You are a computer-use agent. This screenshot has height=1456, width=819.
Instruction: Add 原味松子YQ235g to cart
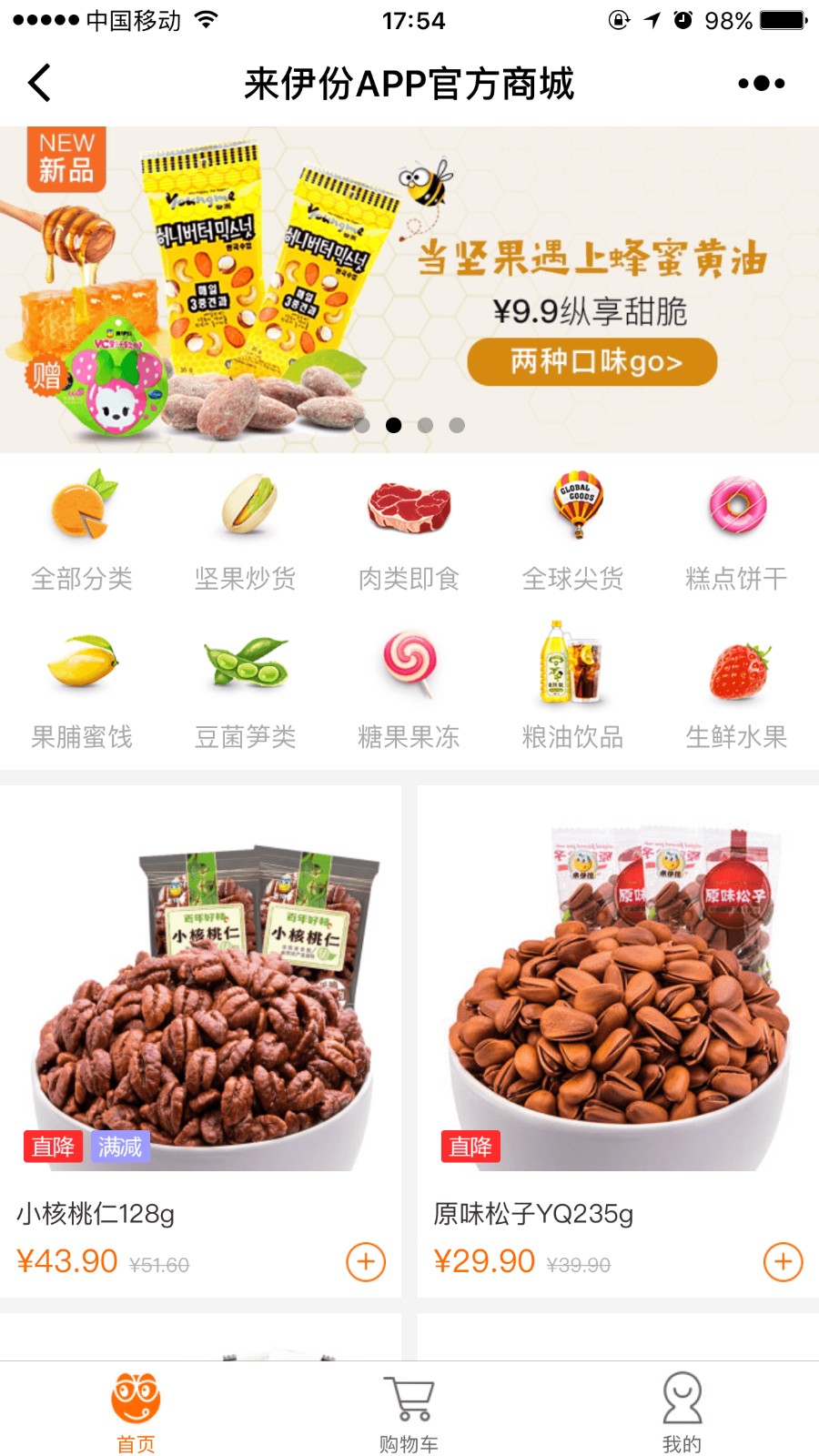784,1262
